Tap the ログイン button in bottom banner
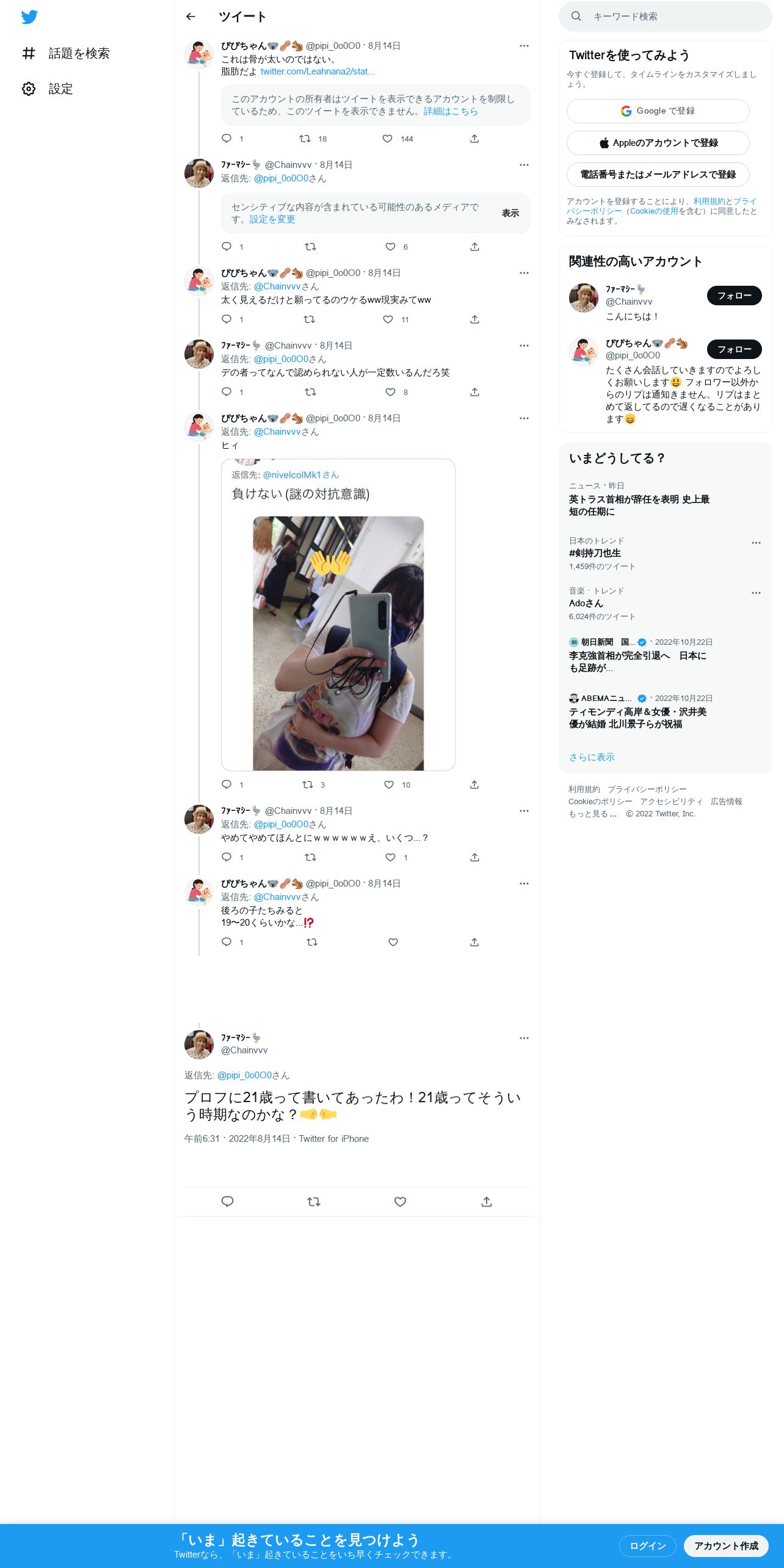 coord(647,1545)
